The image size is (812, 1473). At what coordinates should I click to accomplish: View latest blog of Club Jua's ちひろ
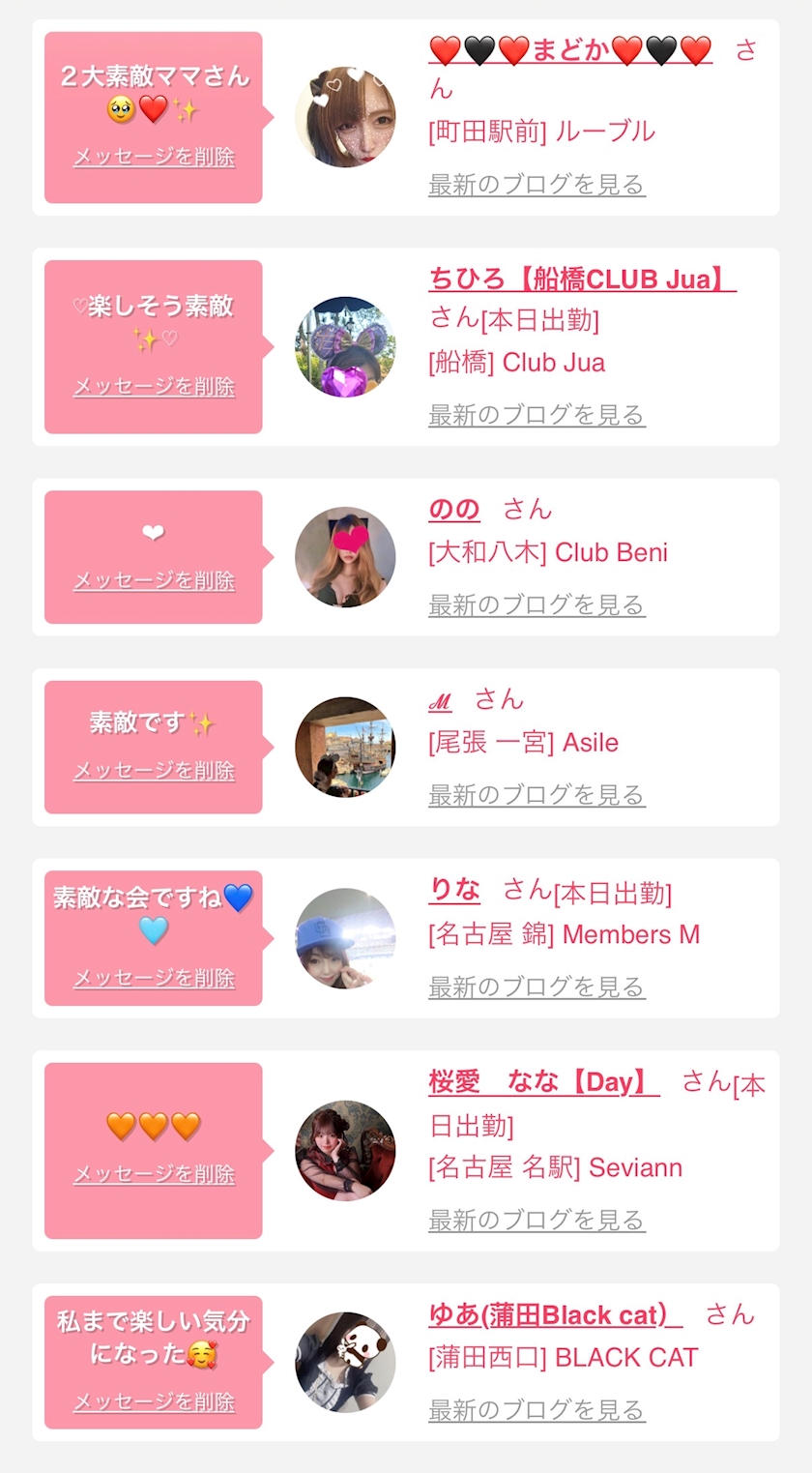[x=536, y=415]
